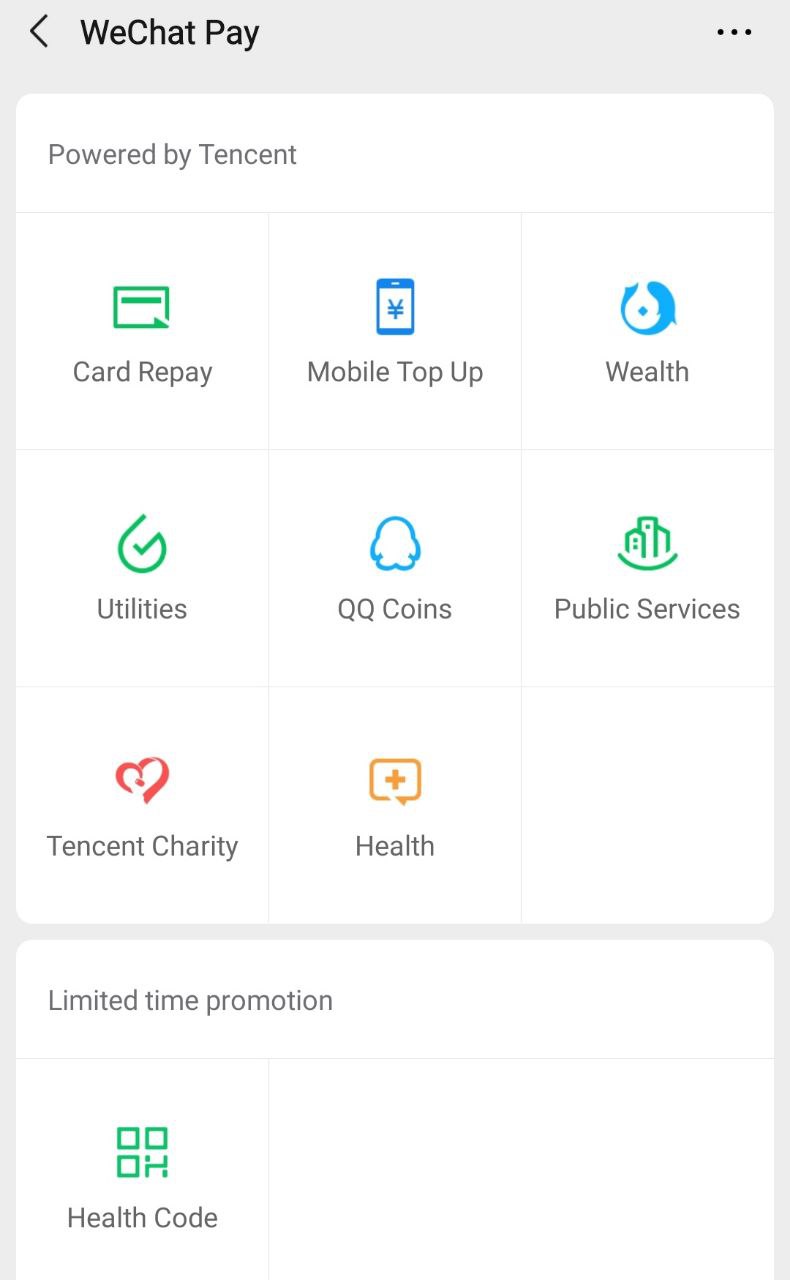Open Card Repay
This screenshot has width=790, height=1280.
point(142,331)
